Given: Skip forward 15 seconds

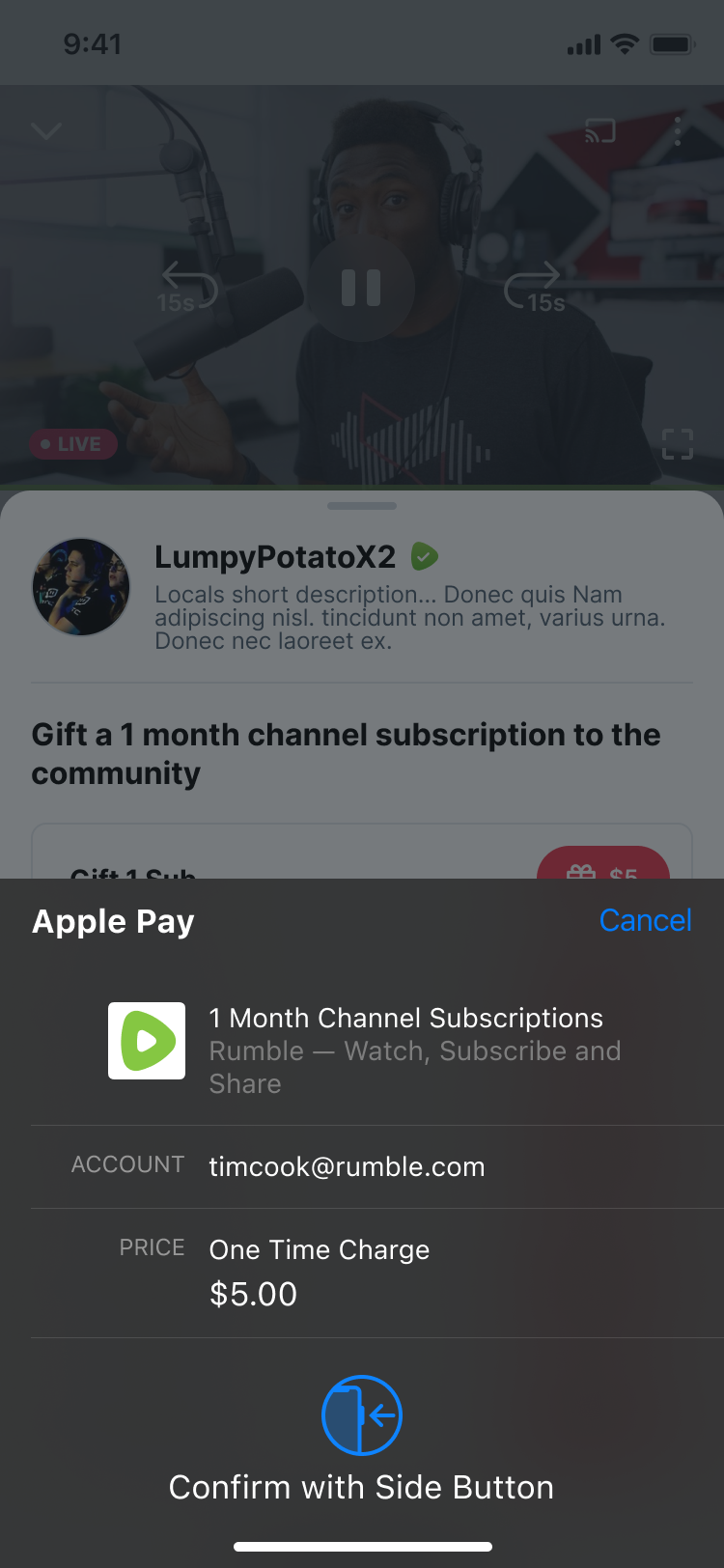Looking at the screenshot, I should click(x=534, y=288).
